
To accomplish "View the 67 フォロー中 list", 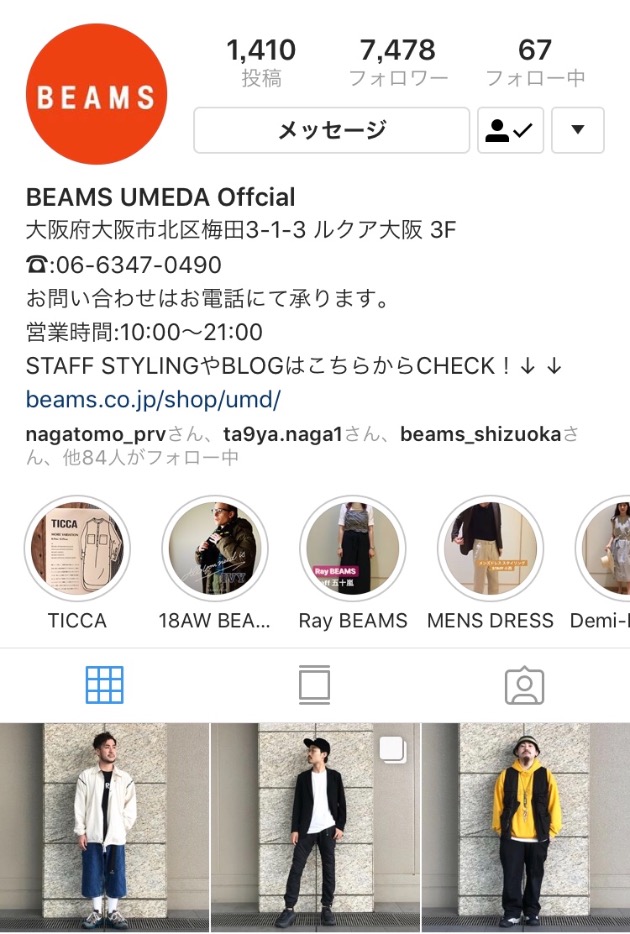I will click(x=535, y=62).
